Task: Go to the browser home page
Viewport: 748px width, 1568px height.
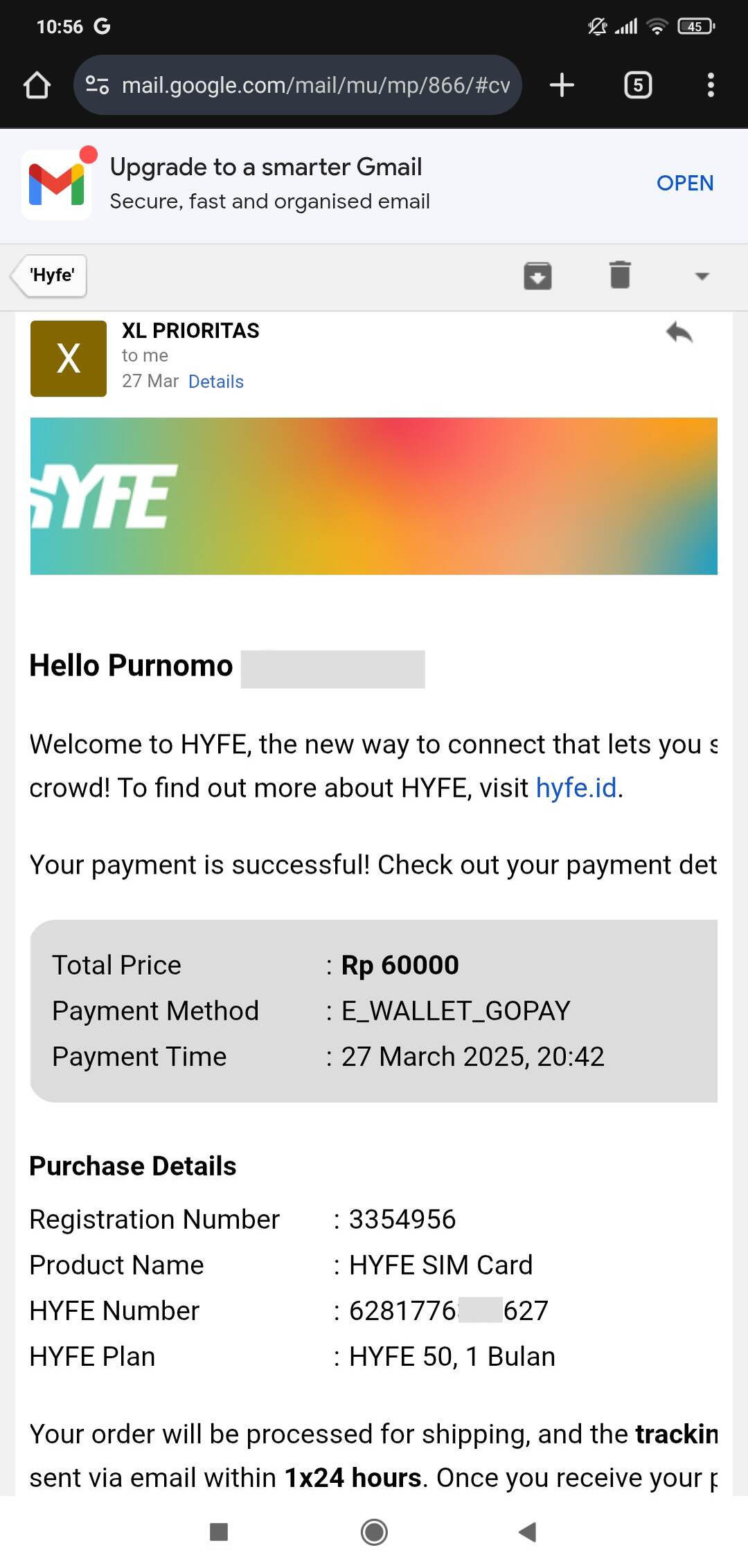Action: [37, 85]
